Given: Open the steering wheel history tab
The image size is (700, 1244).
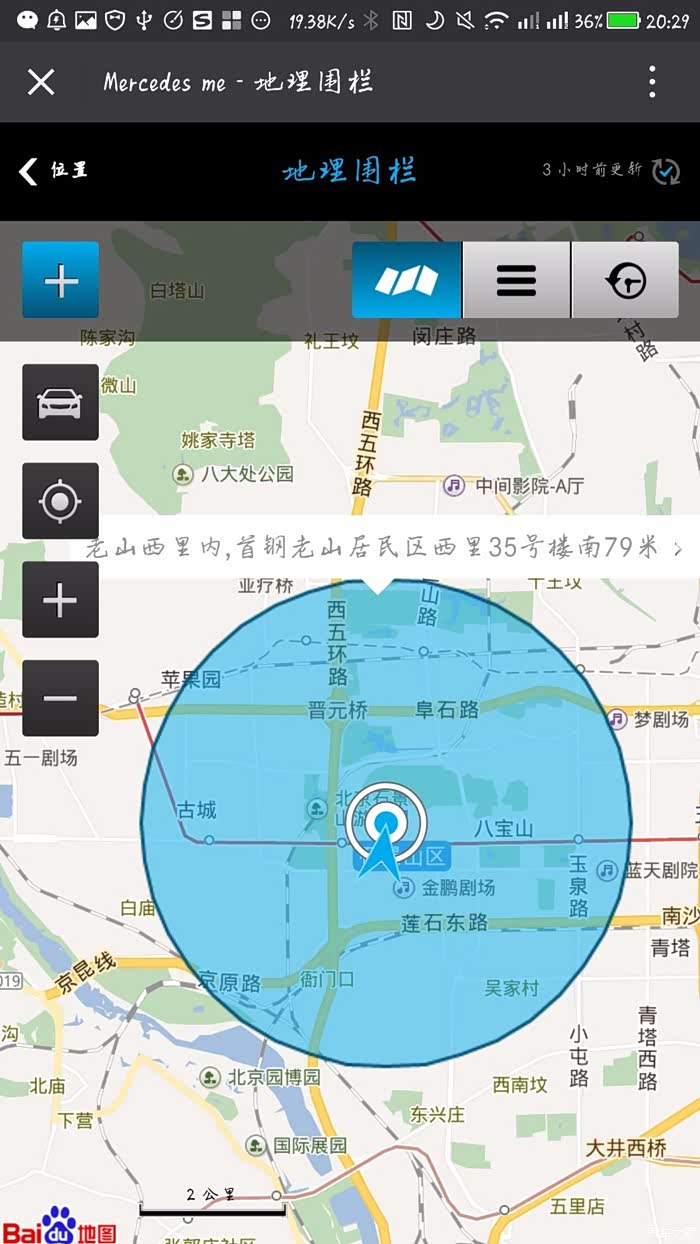Looking at the screenshot, I should coord(626,280).
